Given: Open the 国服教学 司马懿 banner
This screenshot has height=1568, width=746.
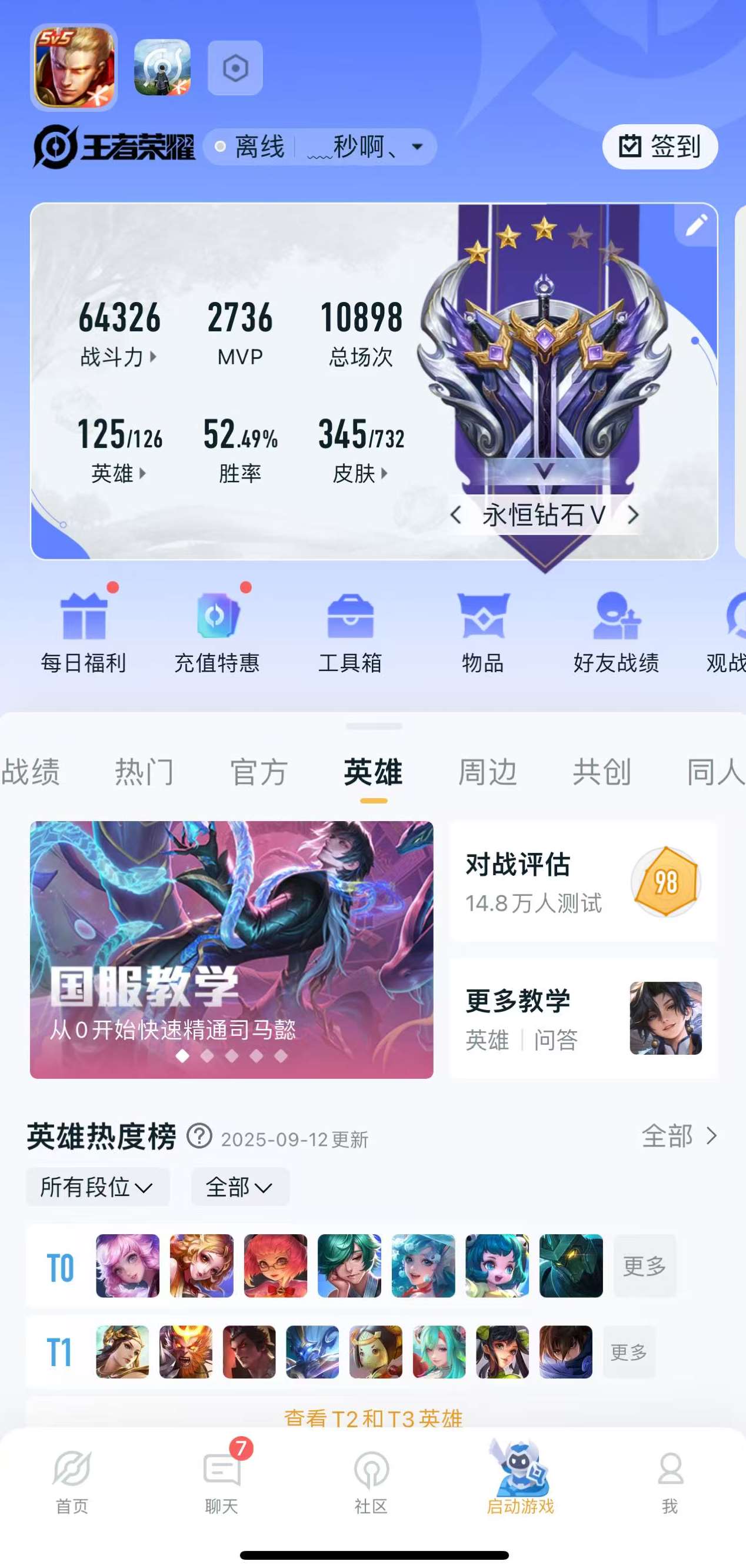Looking at the screenshot, I should (x=231, y=949).
